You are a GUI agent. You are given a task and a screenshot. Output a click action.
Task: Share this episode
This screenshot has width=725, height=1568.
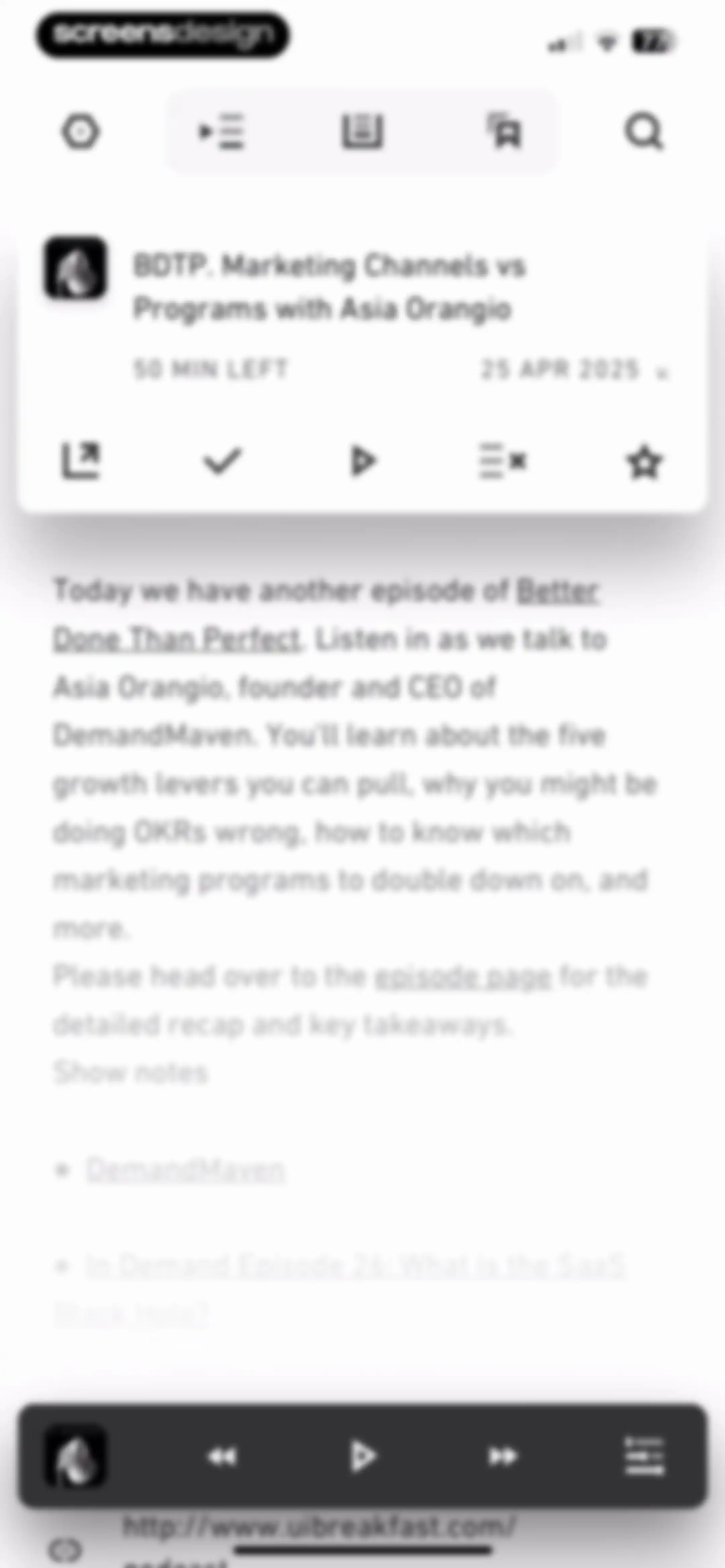(x=81, y=461)
